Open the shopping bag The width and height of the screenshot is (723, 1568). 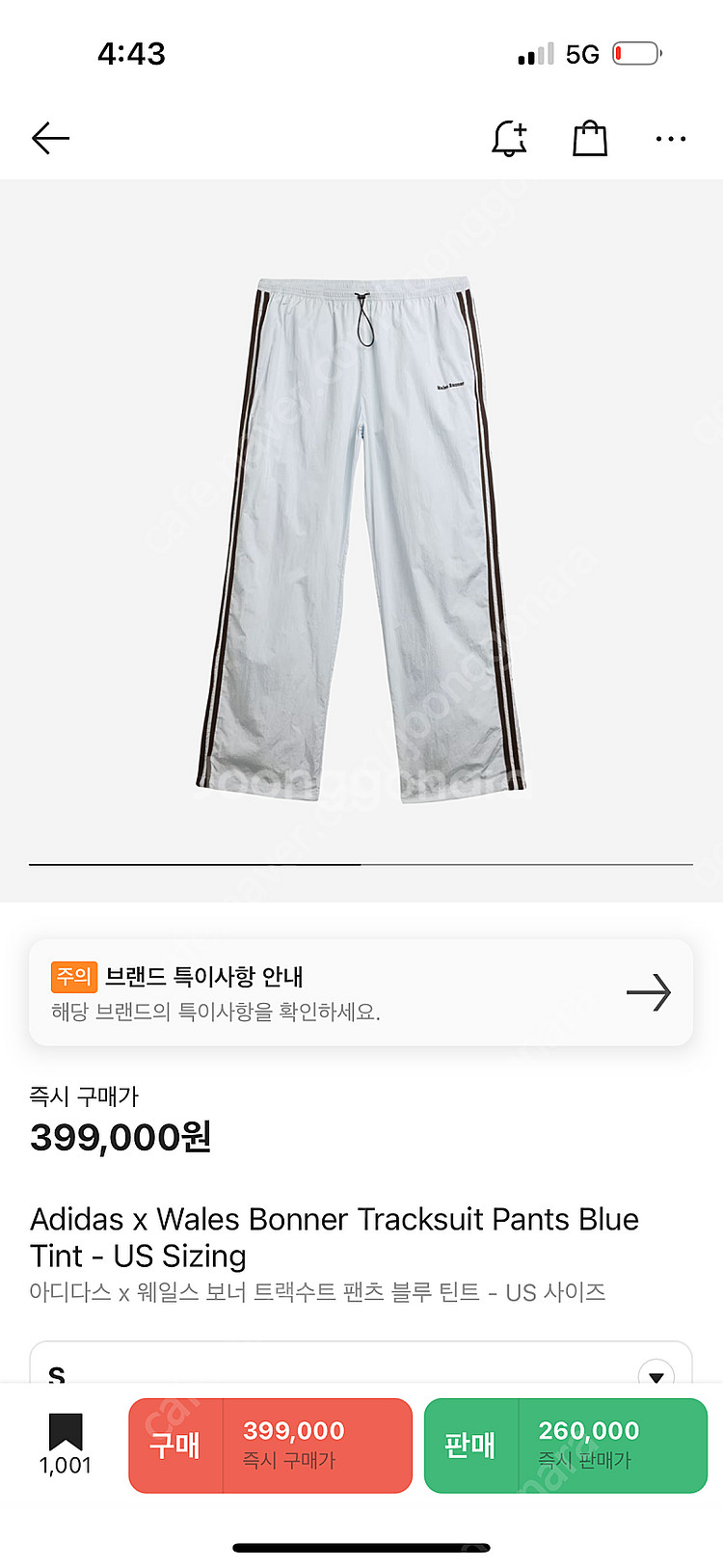tap(590, 139)
